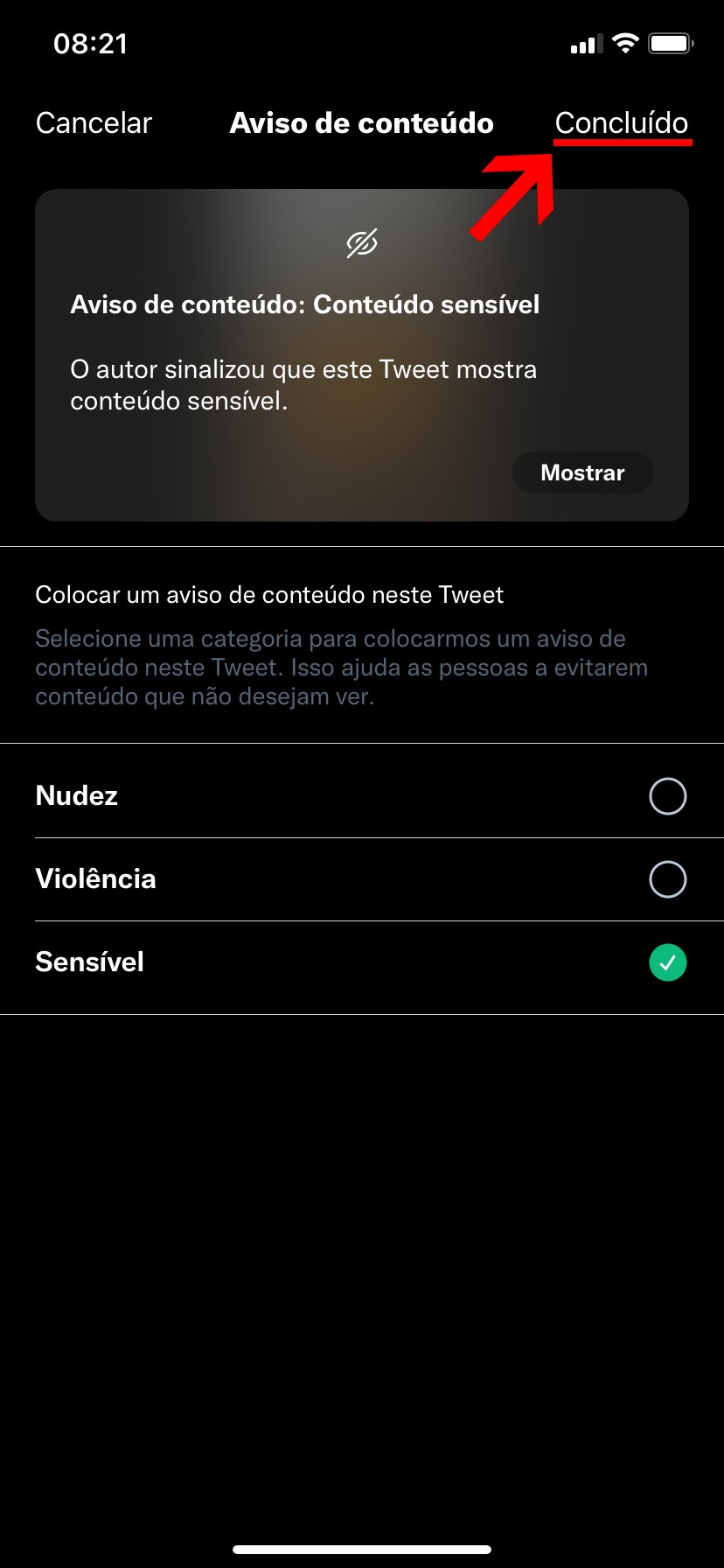Confirm with the Concluído button
This screenshot has width=724, height=1568.
[x=621, y=123]
